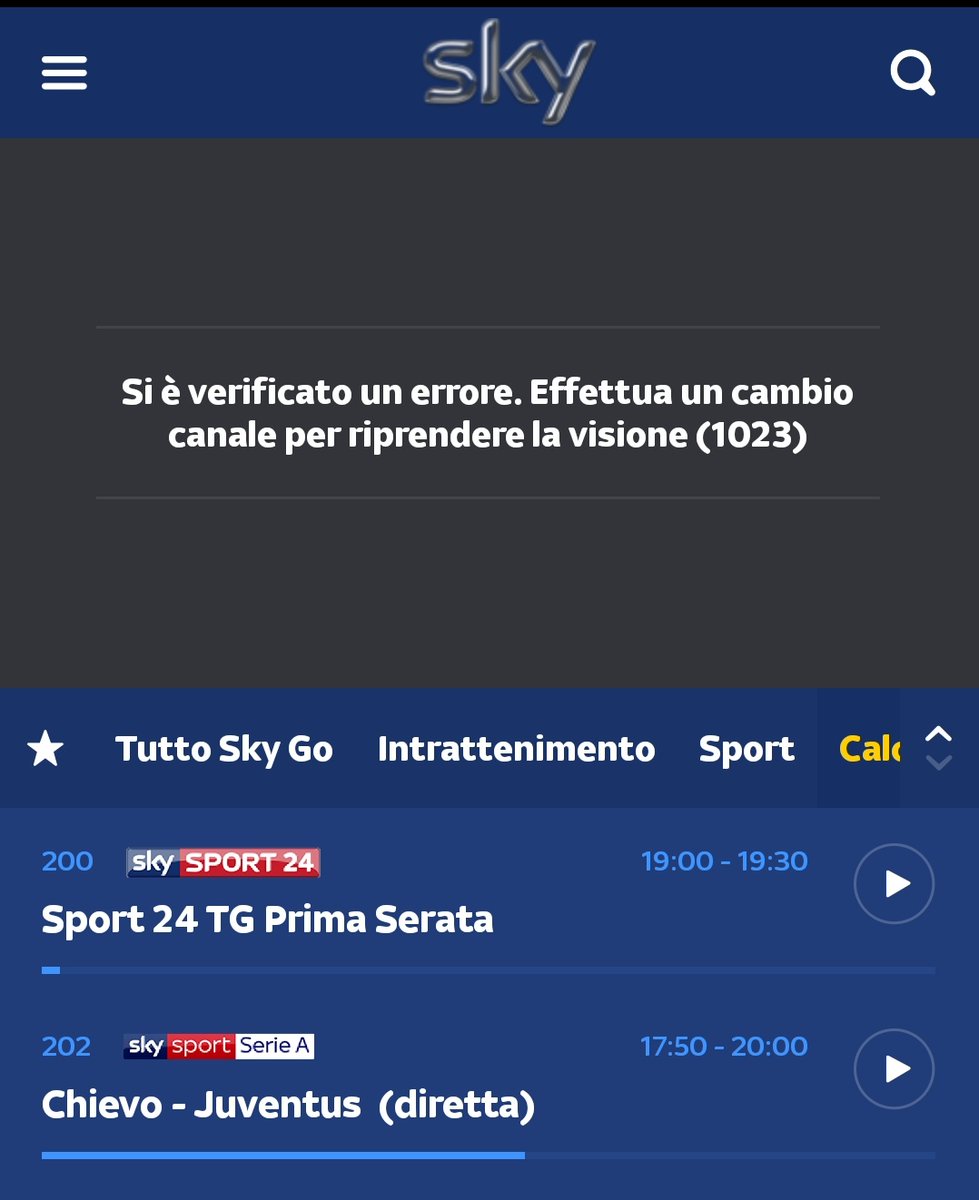The height and width of the screenshot is (1200, 979).
Task: Open the search magnifier
Action: click(x=912, y=73)
